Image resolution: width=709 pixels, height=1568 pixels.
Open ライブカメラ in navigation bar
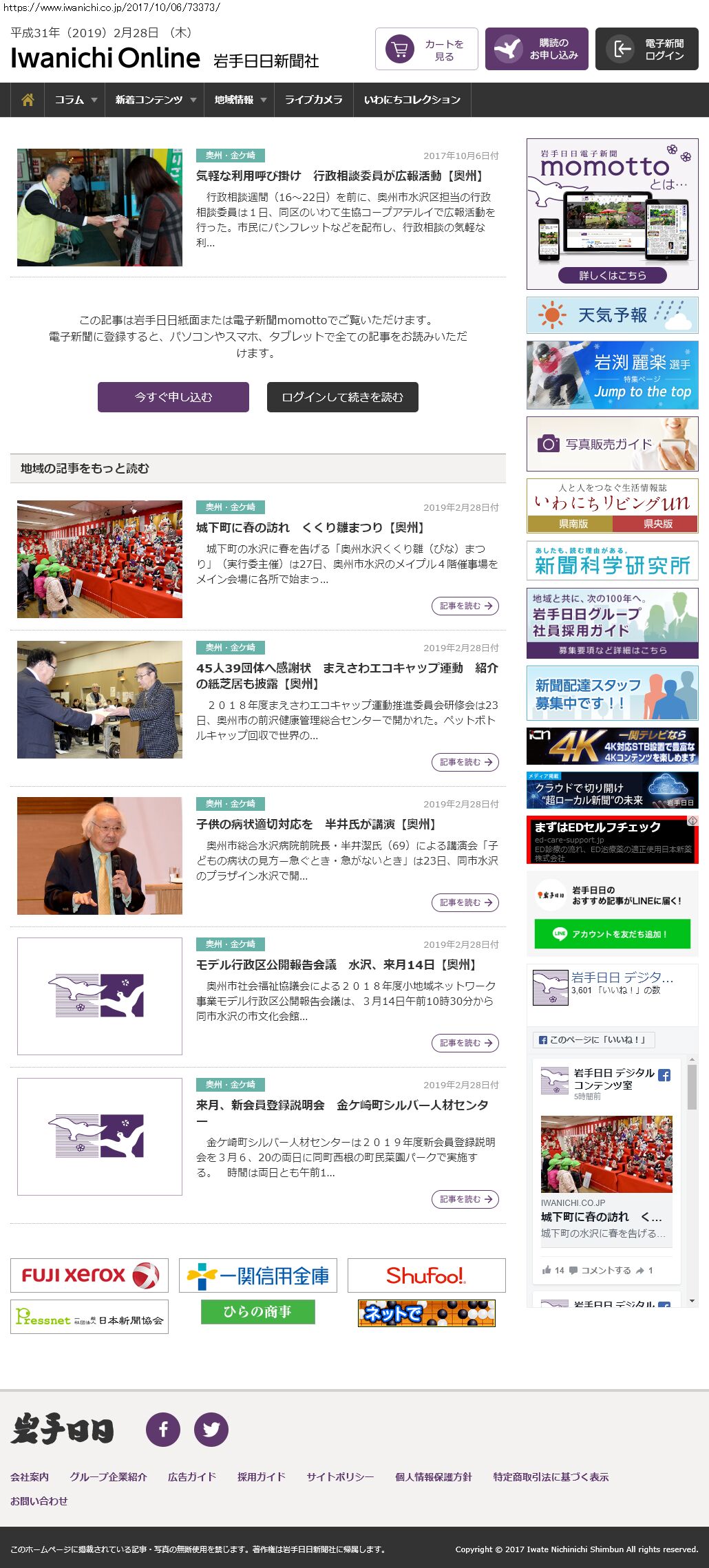point(314,100)
